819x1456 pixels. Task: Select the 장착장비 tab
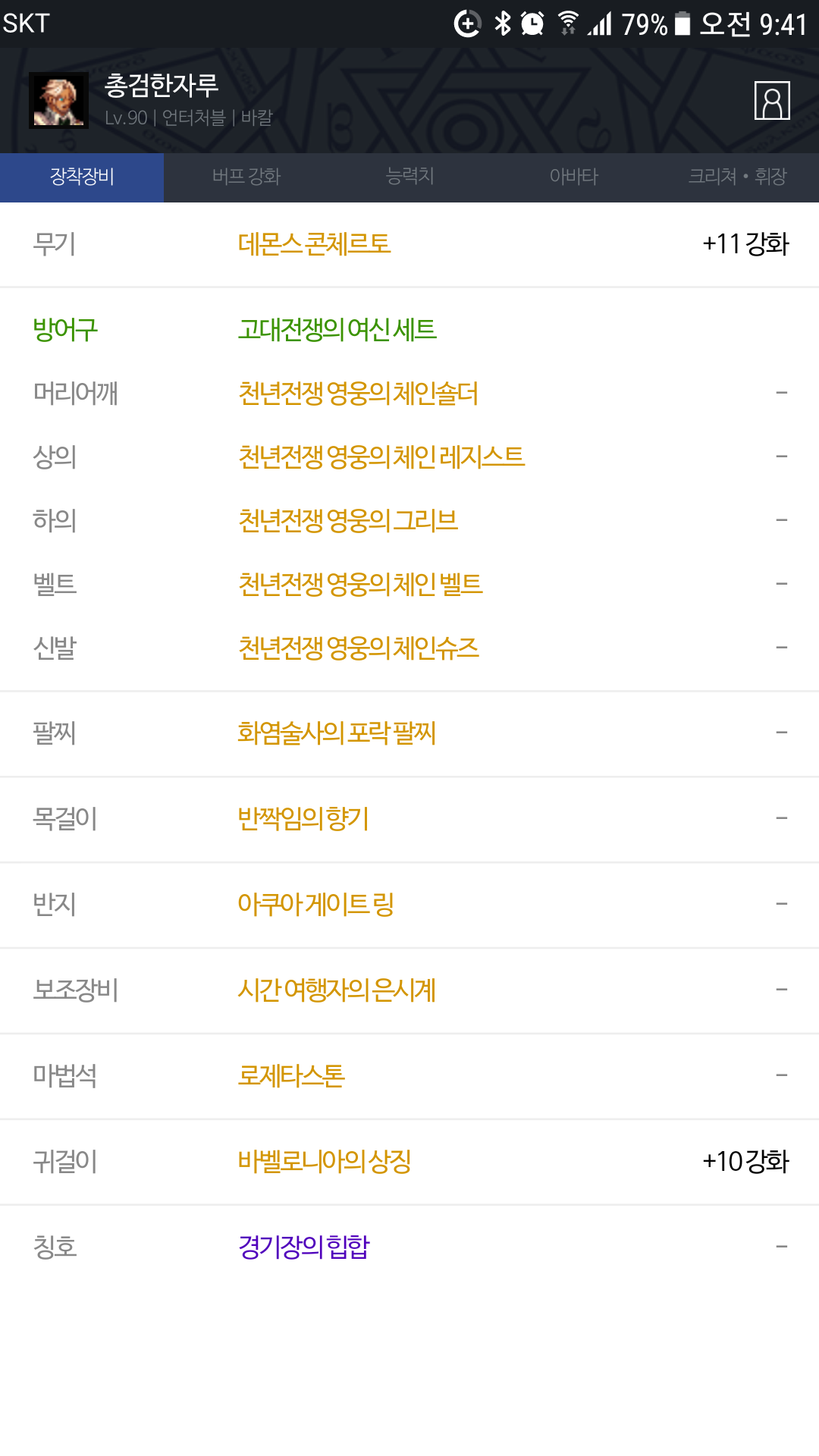pyautogui.click(x=82, y=177)
